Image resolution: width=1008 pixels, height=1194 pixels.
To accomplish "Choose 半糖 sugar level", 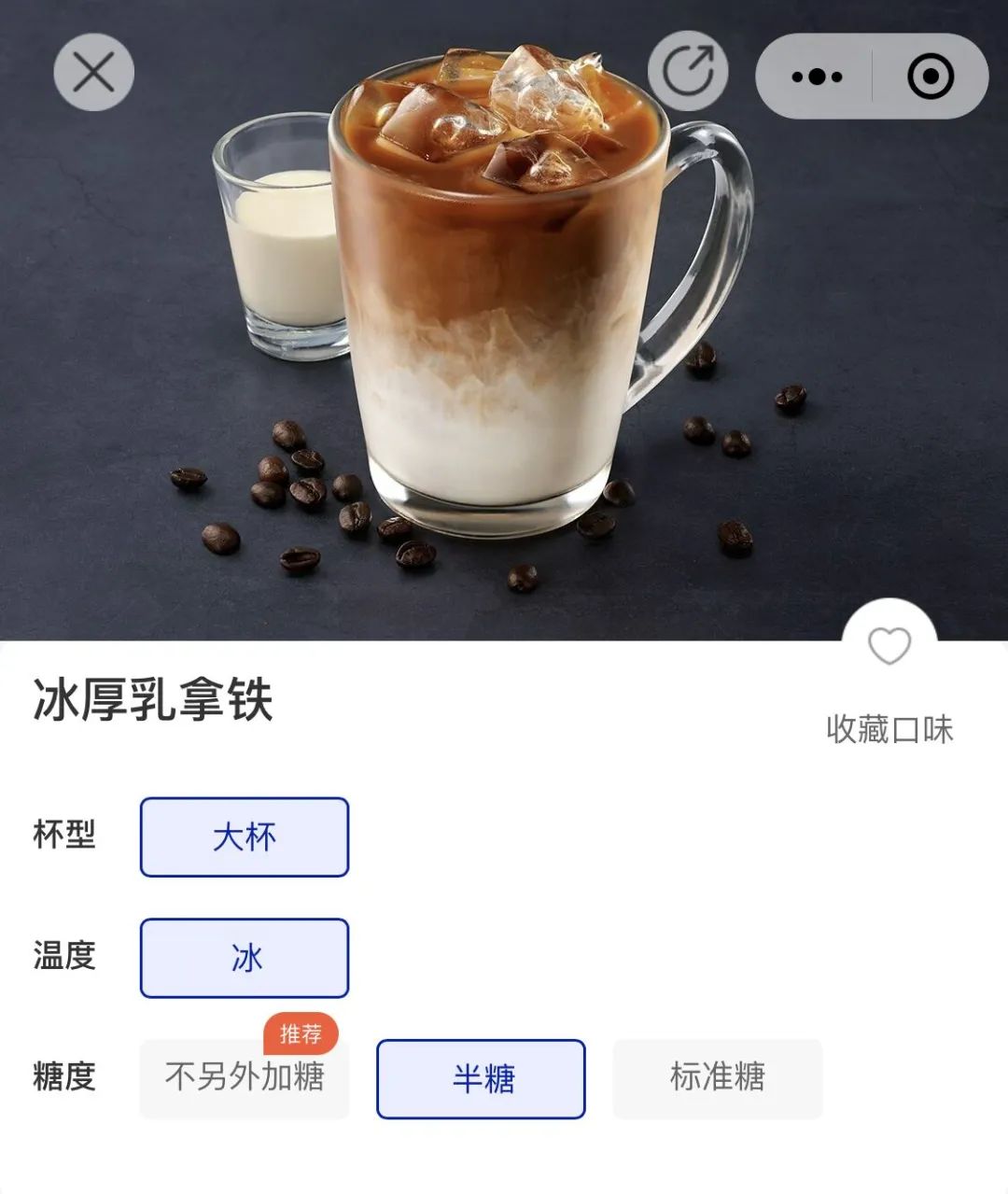I will click(481, 1078).
